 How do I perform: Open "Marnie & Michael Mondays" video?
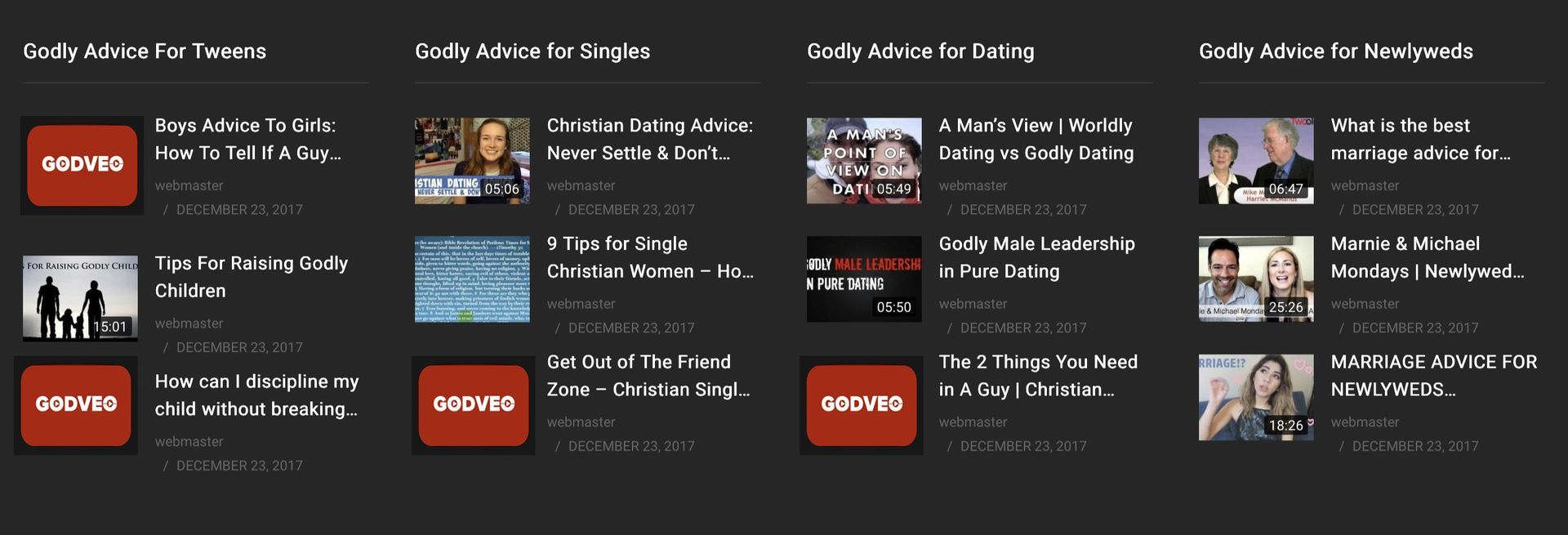[1256, 279]
